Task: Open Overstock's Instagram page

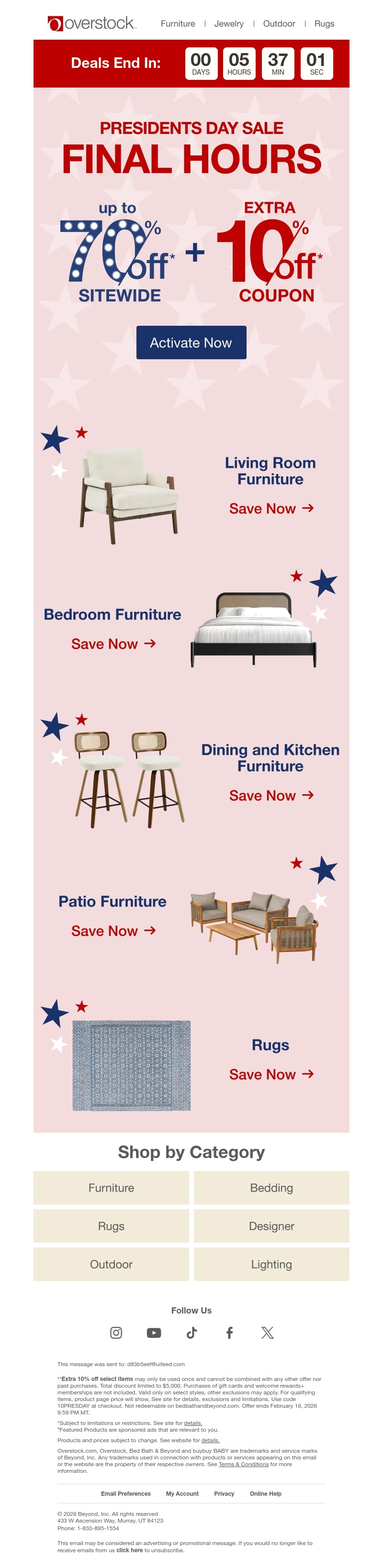Action: (x=116, y=1333)
